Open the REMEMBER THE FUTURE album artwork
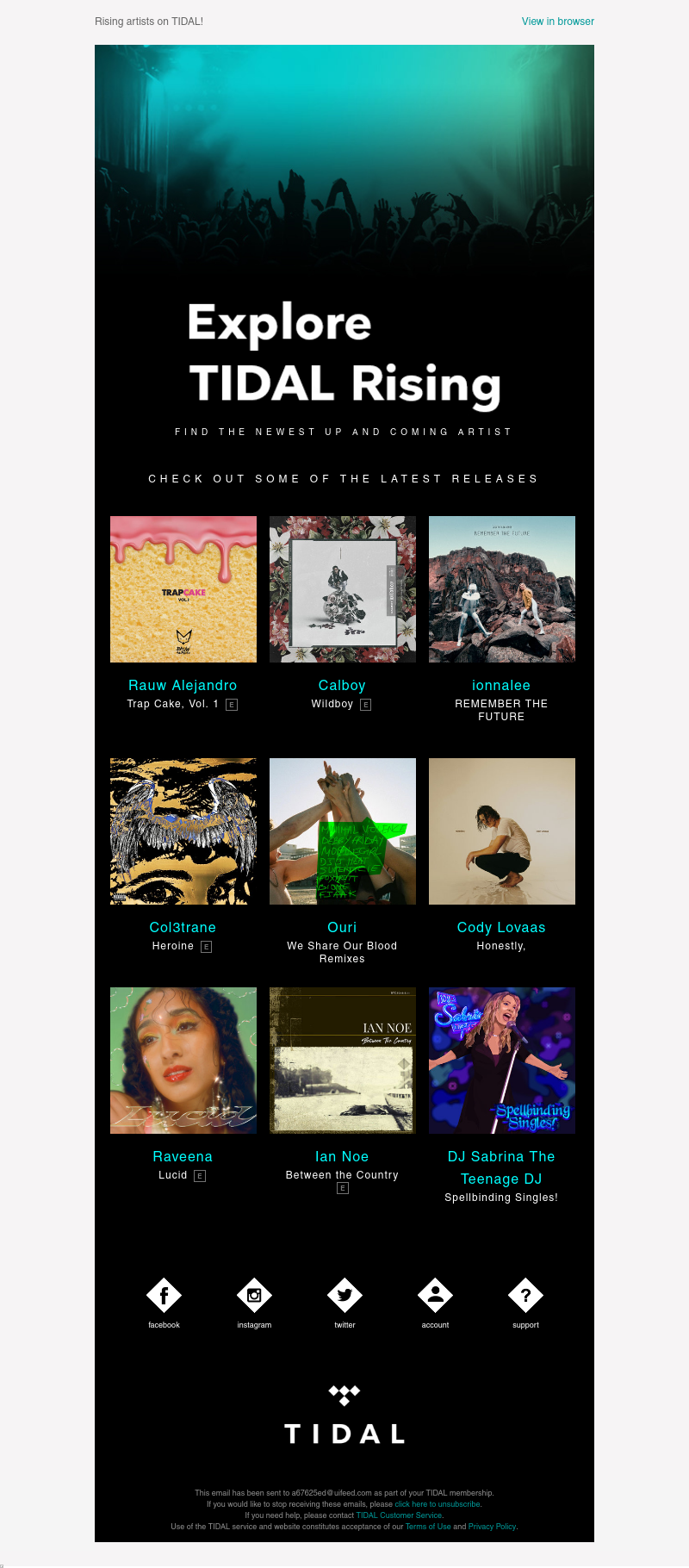Viewport: 689px width, 1568px height. [501, 588]
